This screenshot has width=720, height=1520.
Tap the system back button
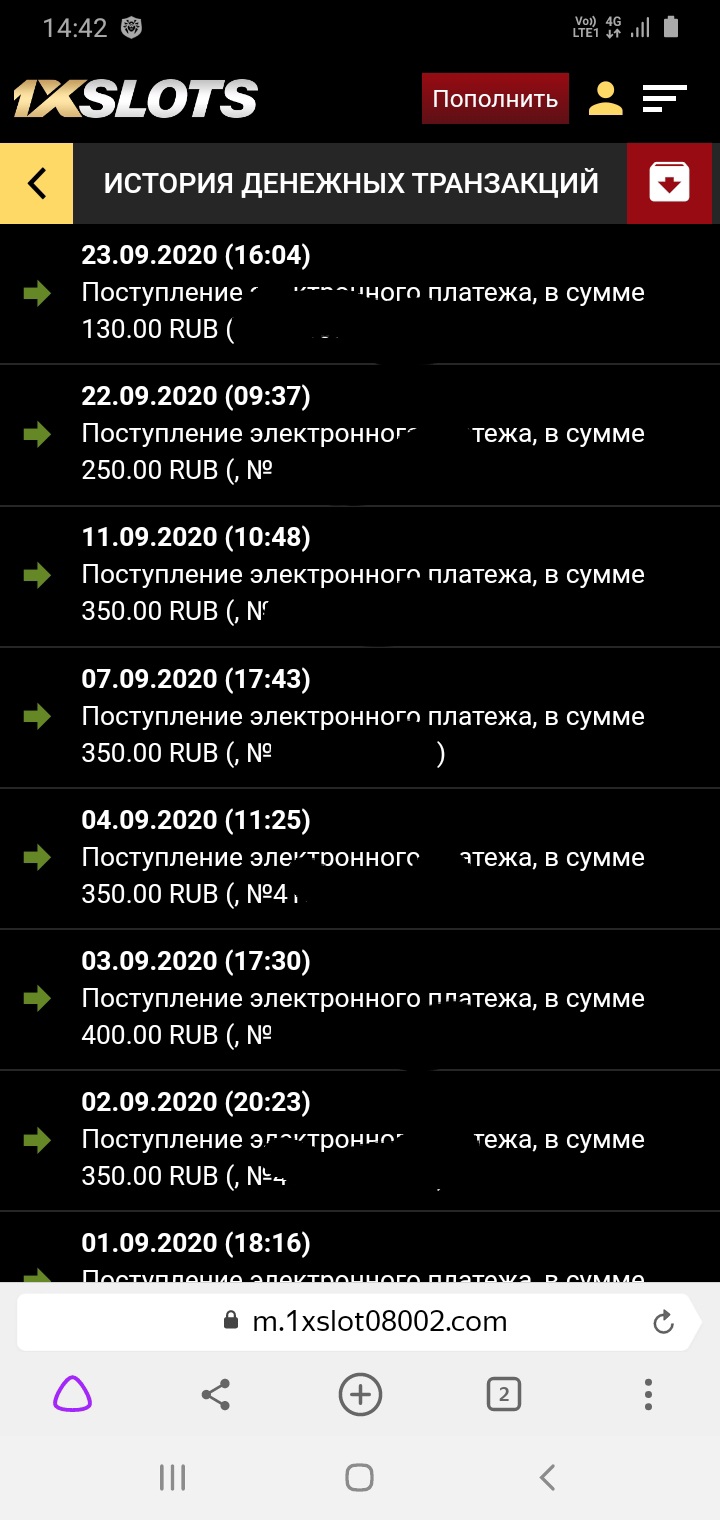(x=546, y=1477)
